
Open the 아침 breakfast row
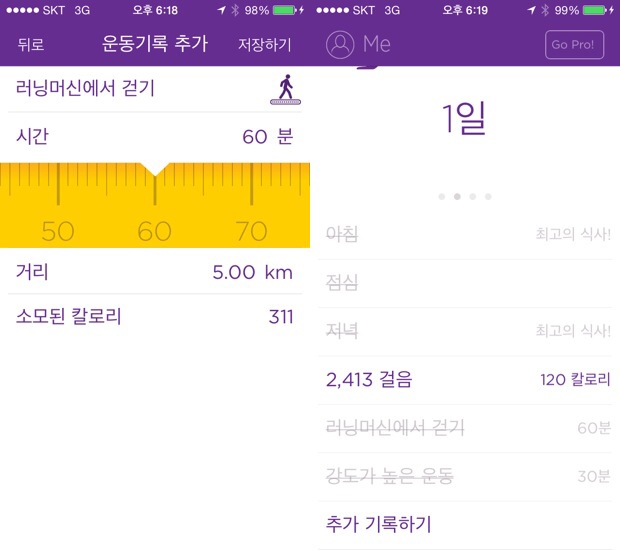pos(468,235)
